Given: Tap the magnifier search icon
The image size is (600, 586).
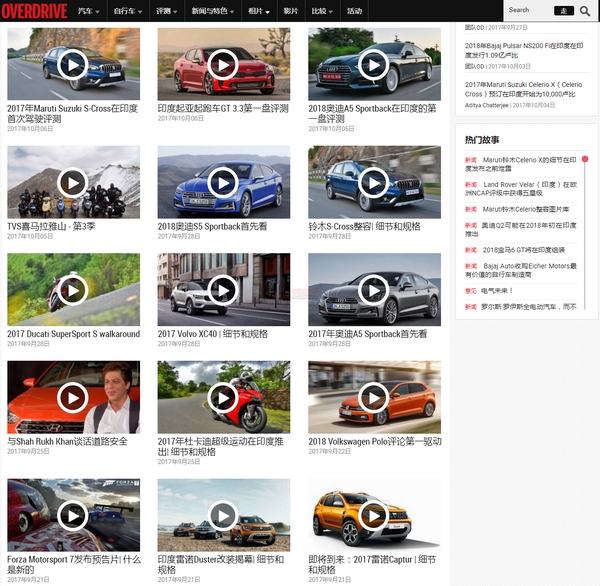Looking at the screenshot, I should [x=585, y=10].
